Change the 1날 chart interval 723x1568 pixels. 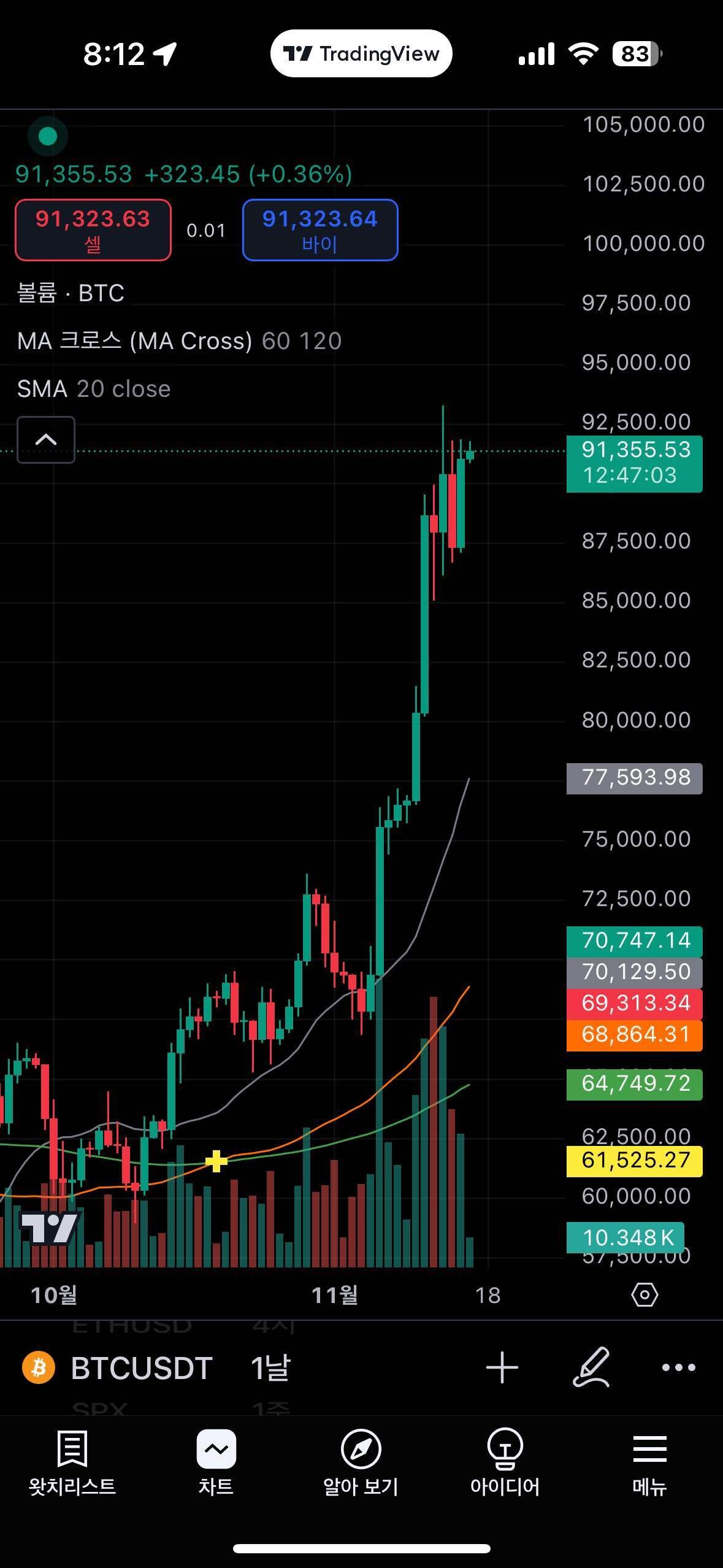pos(270,1368)
